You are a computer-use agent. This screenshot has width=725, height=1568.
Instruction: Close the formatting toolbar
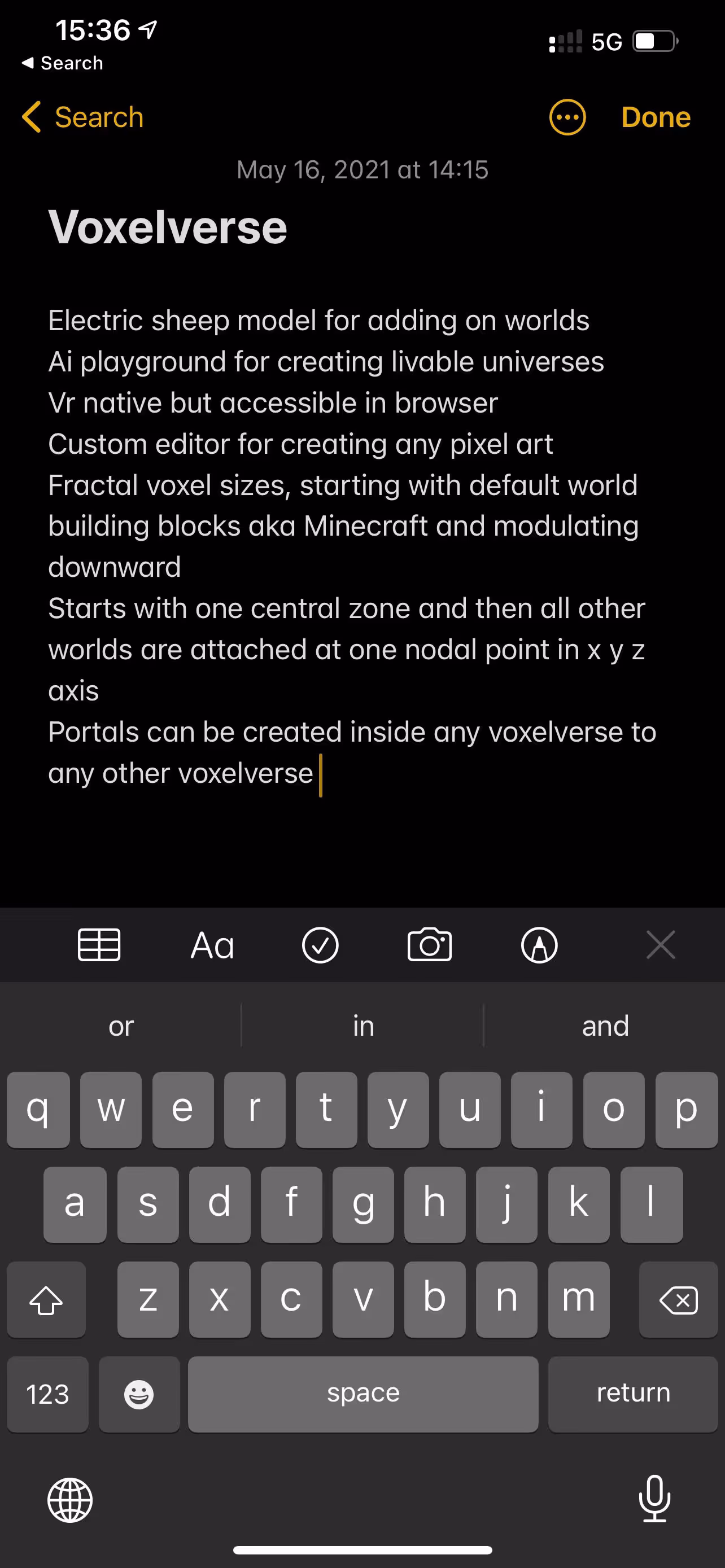pos(661,945)
